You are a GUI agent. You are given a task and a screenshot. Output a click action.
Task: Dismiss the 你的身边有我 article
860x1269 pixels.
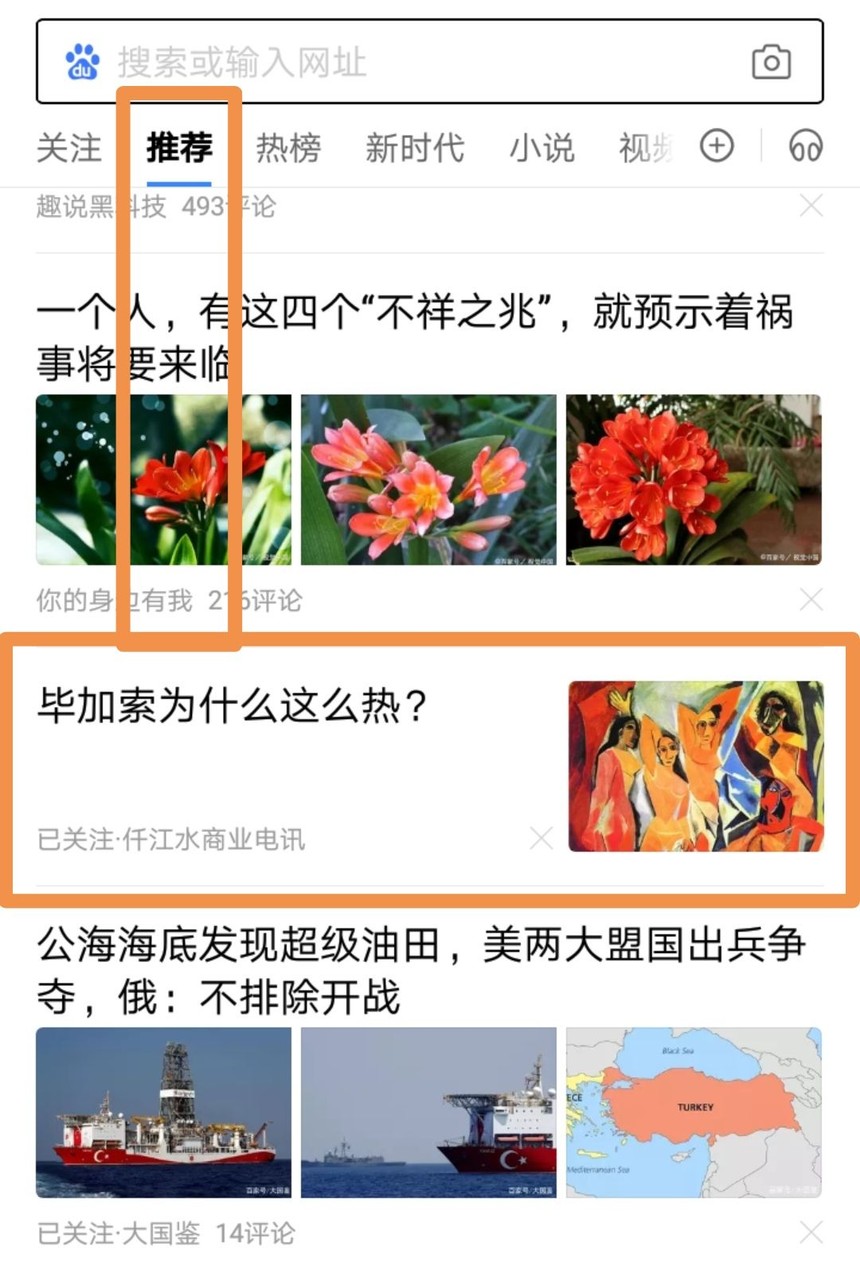(x=811, y=600)
